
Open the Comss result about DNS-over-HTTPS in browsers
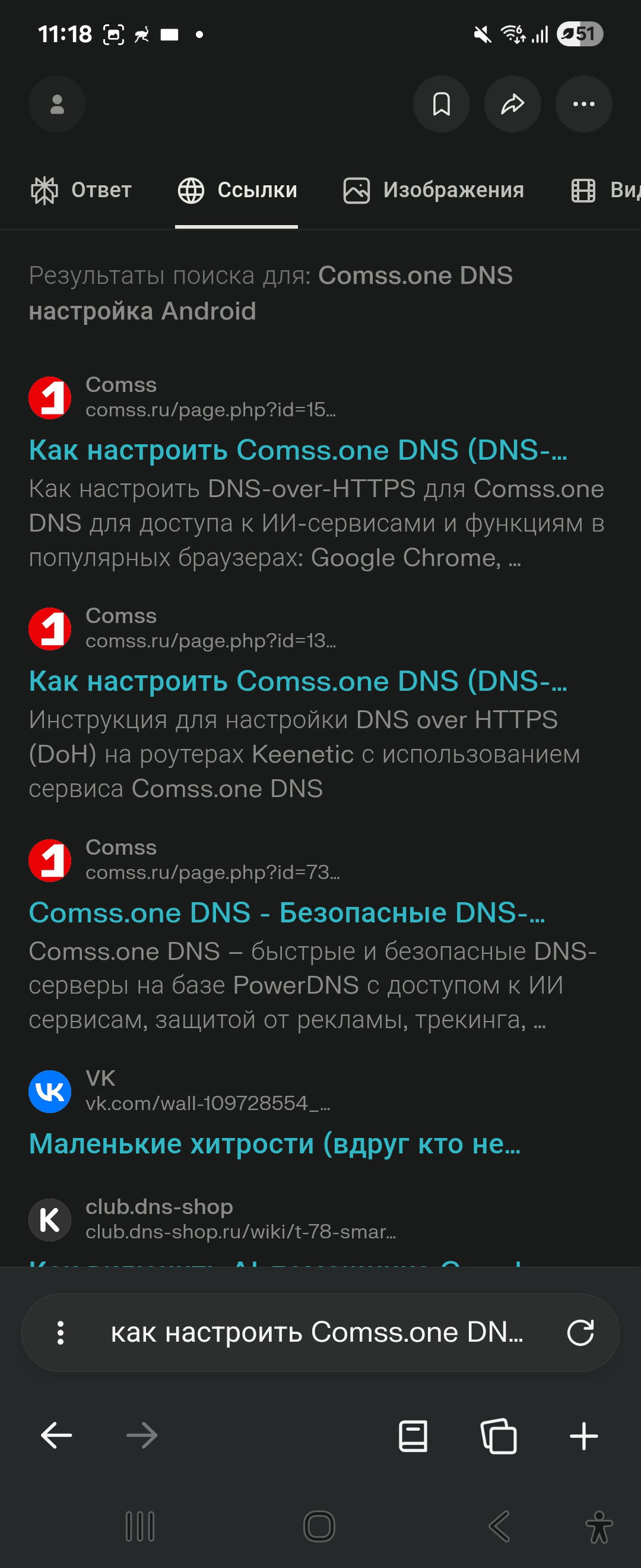point(297,450)
